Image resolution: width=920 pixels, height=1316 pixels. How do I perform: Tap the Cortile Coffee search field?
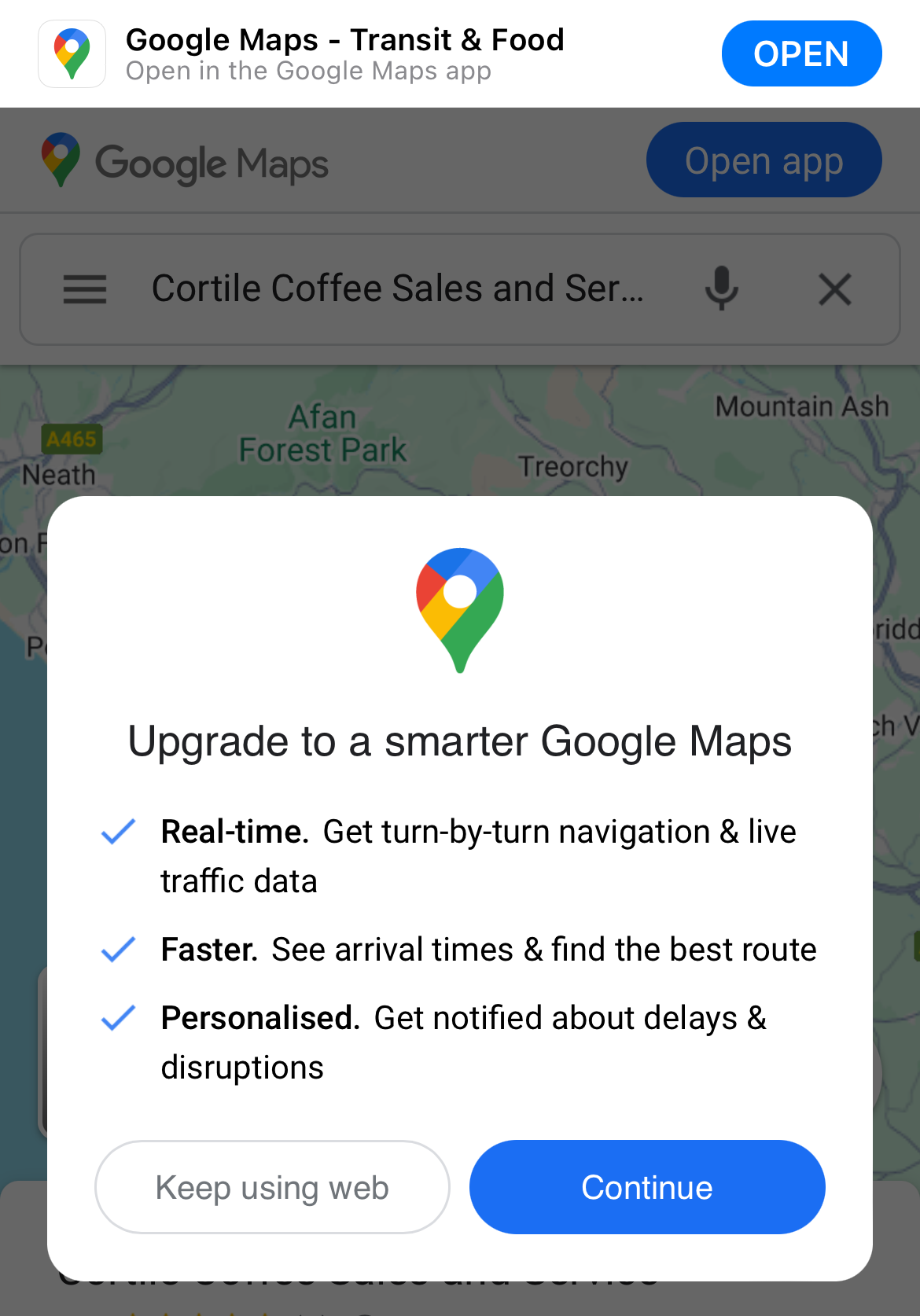[397, 289]
